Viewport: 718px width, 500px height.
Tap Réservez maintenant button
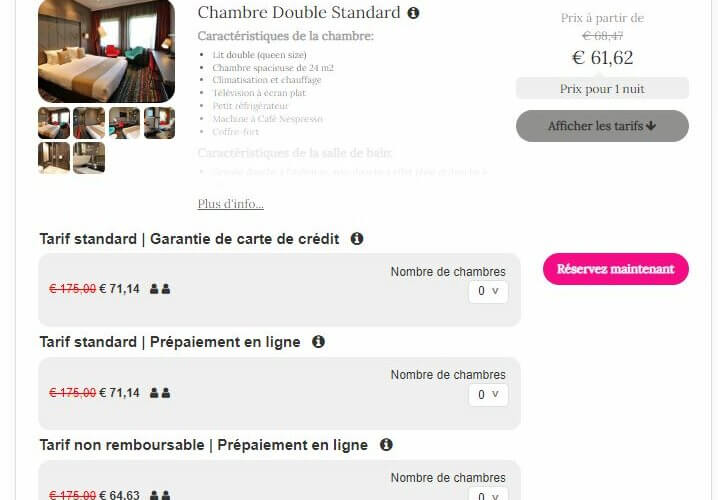[615, 269]
